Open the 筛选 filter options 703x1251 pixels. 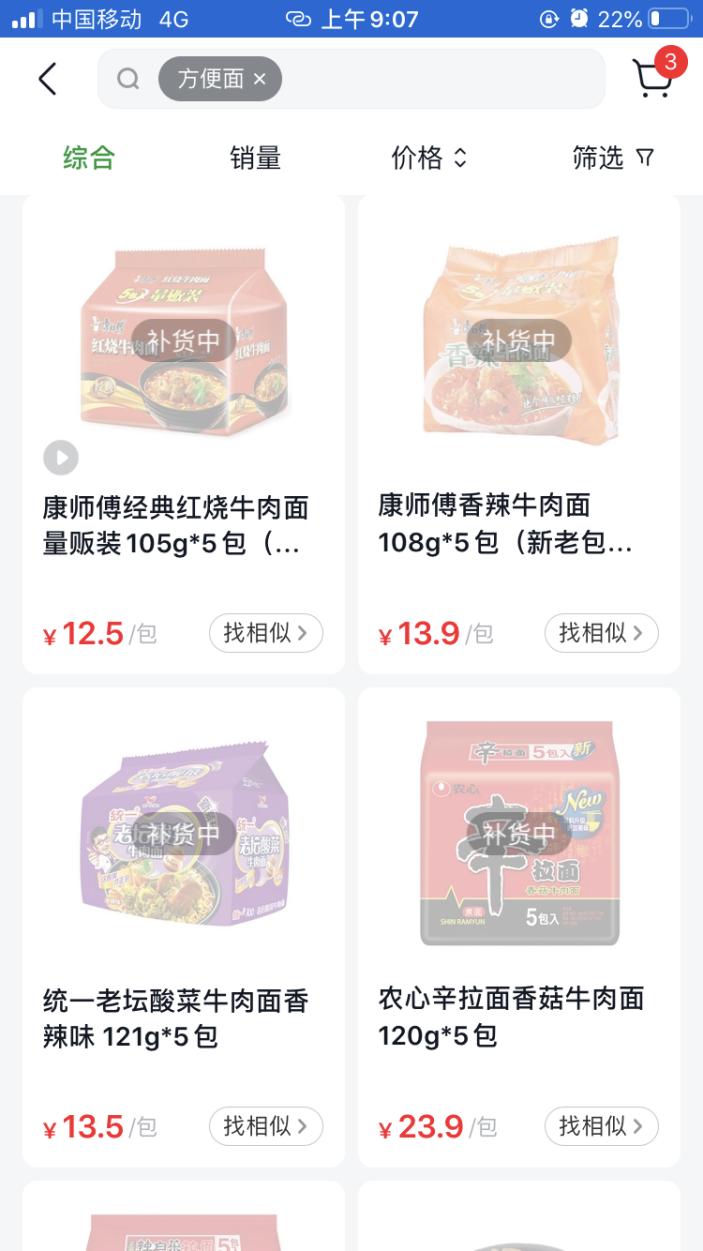pyautogui.click(x=612, y=158)
